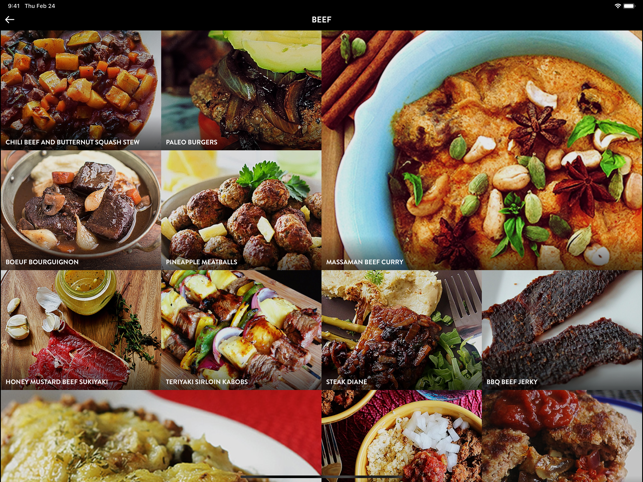Open Boeuf Bourguignon recipe tile
Screen dimensions: 643x482
tap(80, 210)
